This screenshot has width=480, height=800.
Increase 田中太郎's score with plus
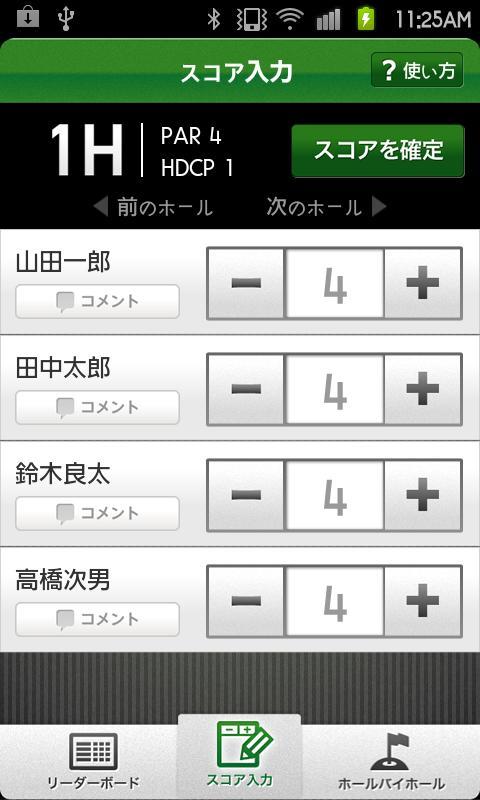pyautogui.click(x=423, y=390)
